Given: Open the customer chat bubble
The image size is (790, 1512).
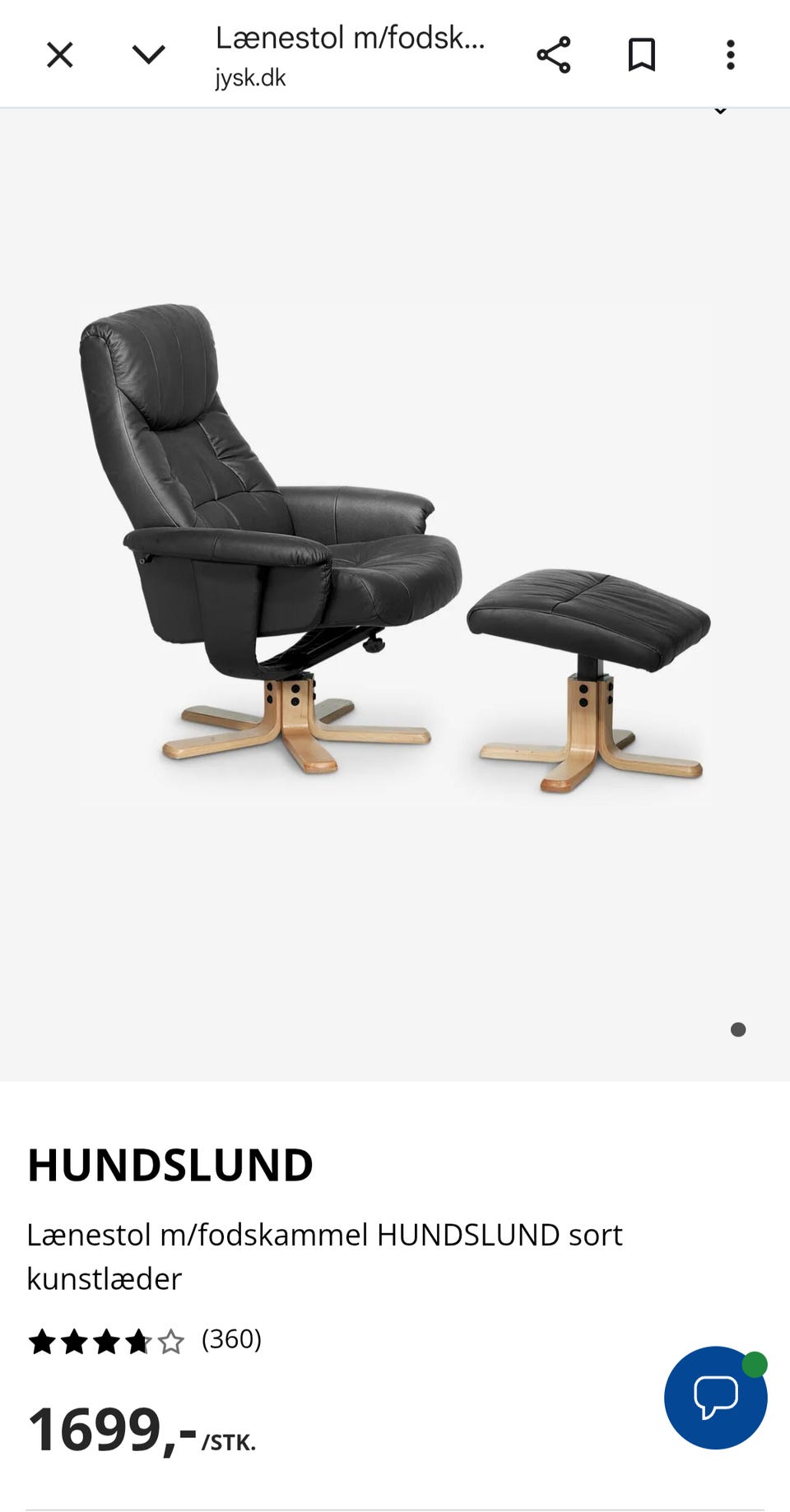Looking at the screenshot, I should (x=715, y=1397).
